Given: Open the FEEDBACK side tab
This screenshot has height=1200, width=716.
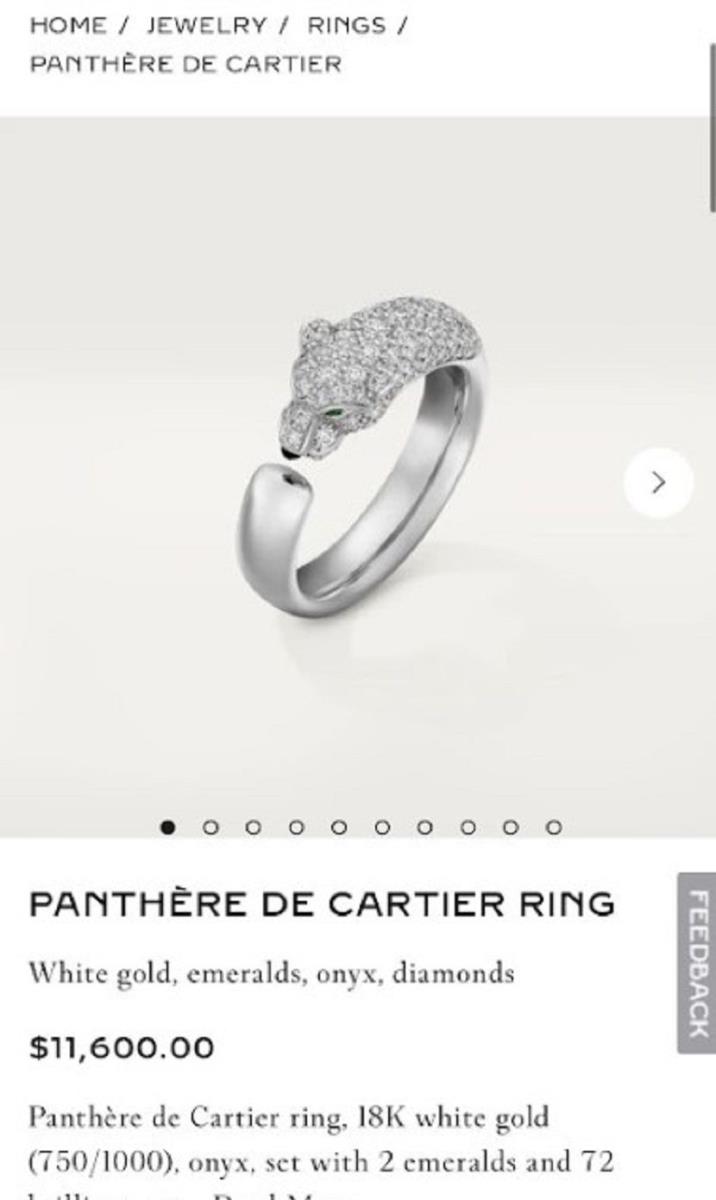Looking at the screenshot, I should coord(697,963).
